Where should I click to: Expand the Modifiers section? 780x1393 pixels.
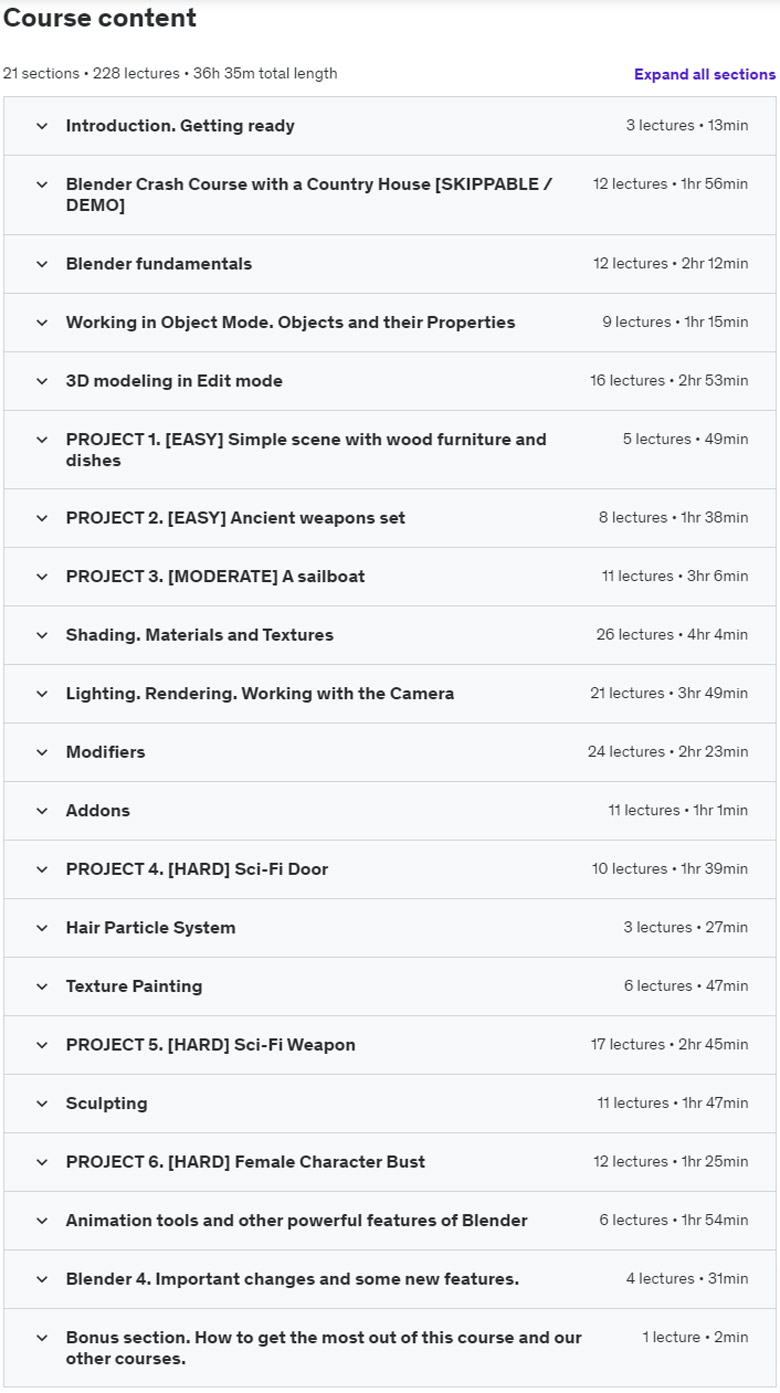[390, 752]
